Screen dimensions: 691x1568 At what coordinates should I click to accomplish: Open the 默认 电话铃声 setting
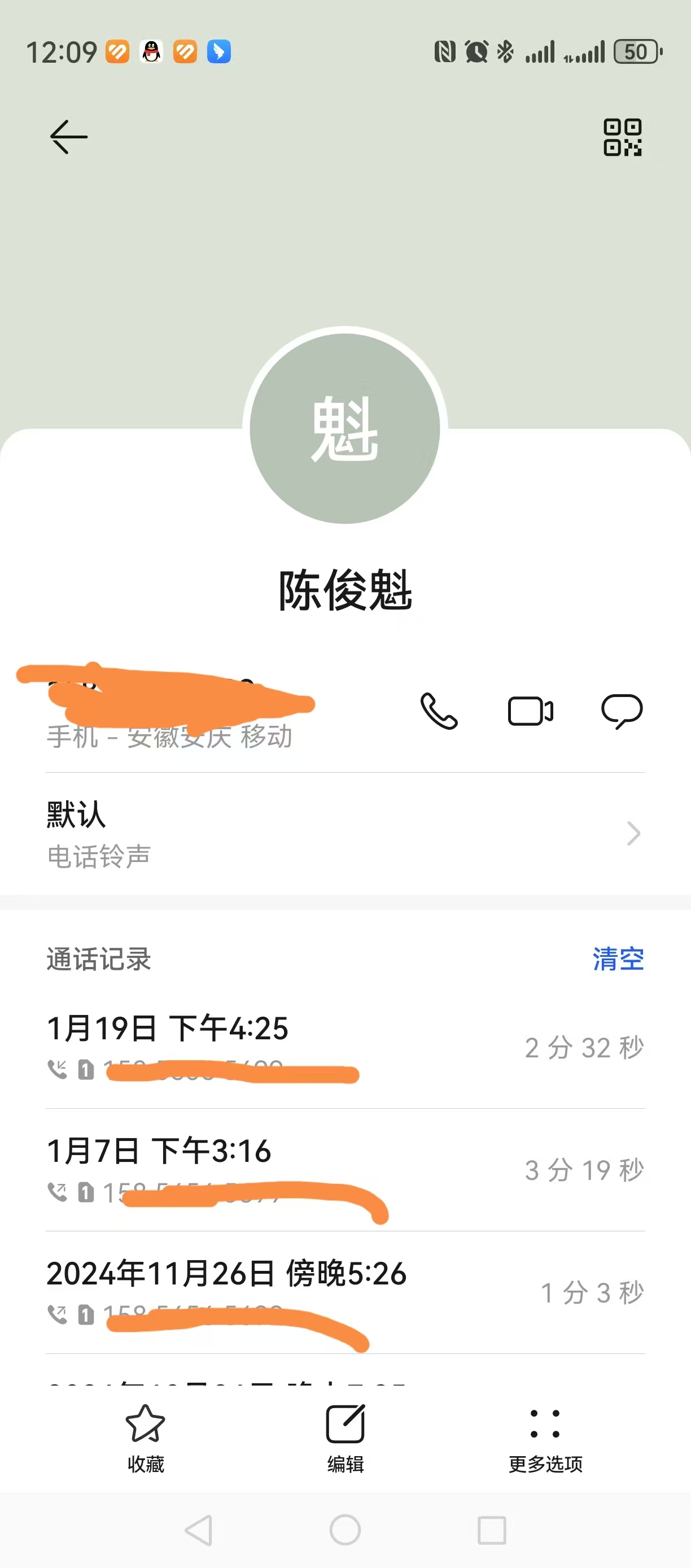click(x=345, y=834)
